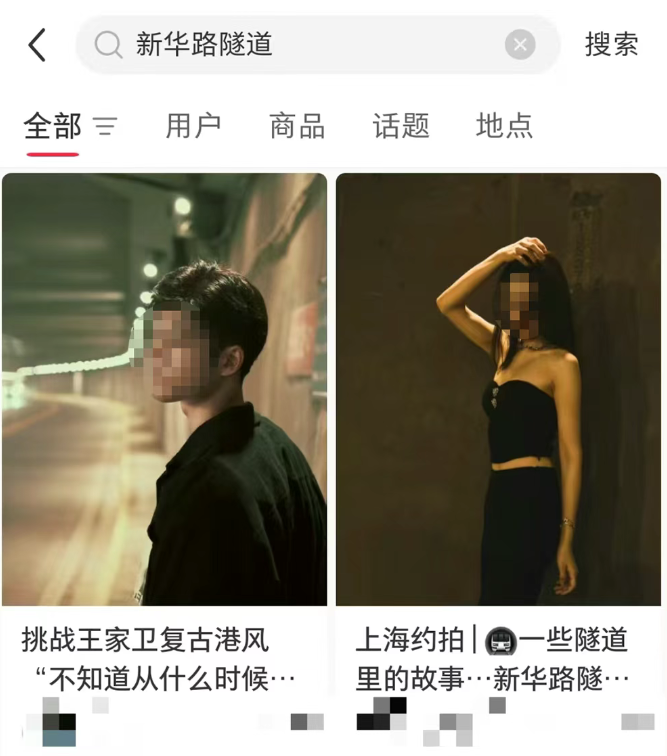Go back using the top-left arrow
667x756 pixels.
37,45
